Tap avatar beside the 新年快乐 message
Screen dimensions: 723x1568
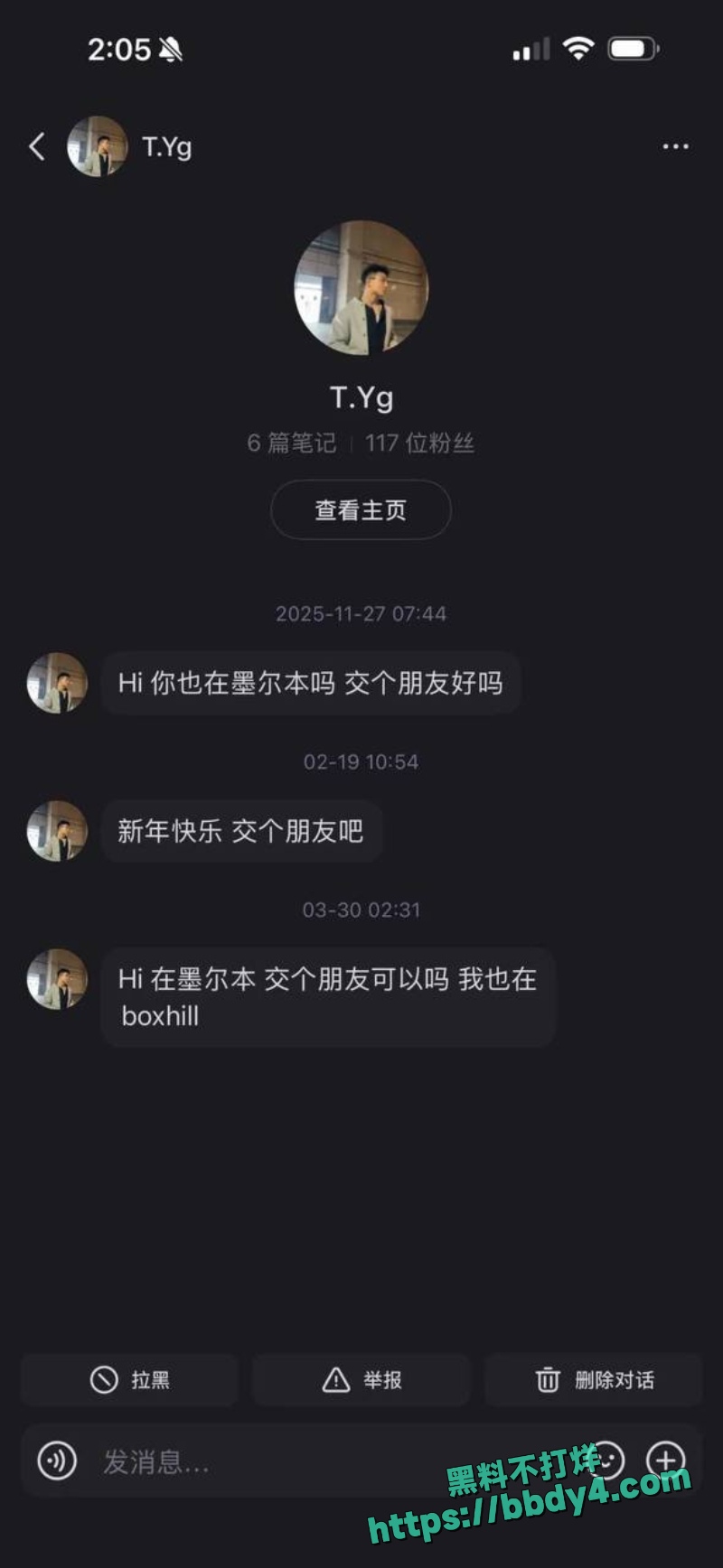pos(57,831)
